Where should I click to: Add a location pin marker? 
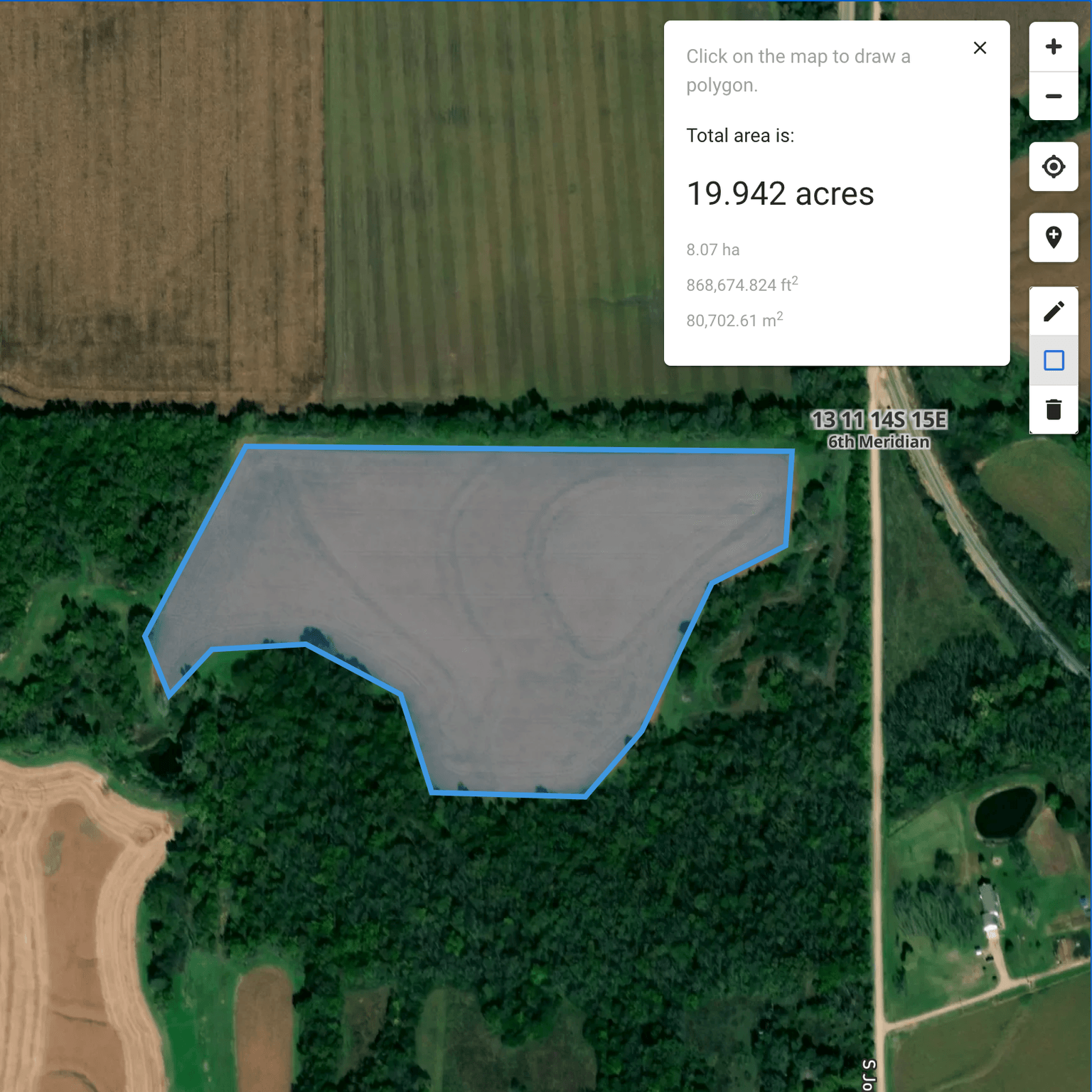(1053, 237)
